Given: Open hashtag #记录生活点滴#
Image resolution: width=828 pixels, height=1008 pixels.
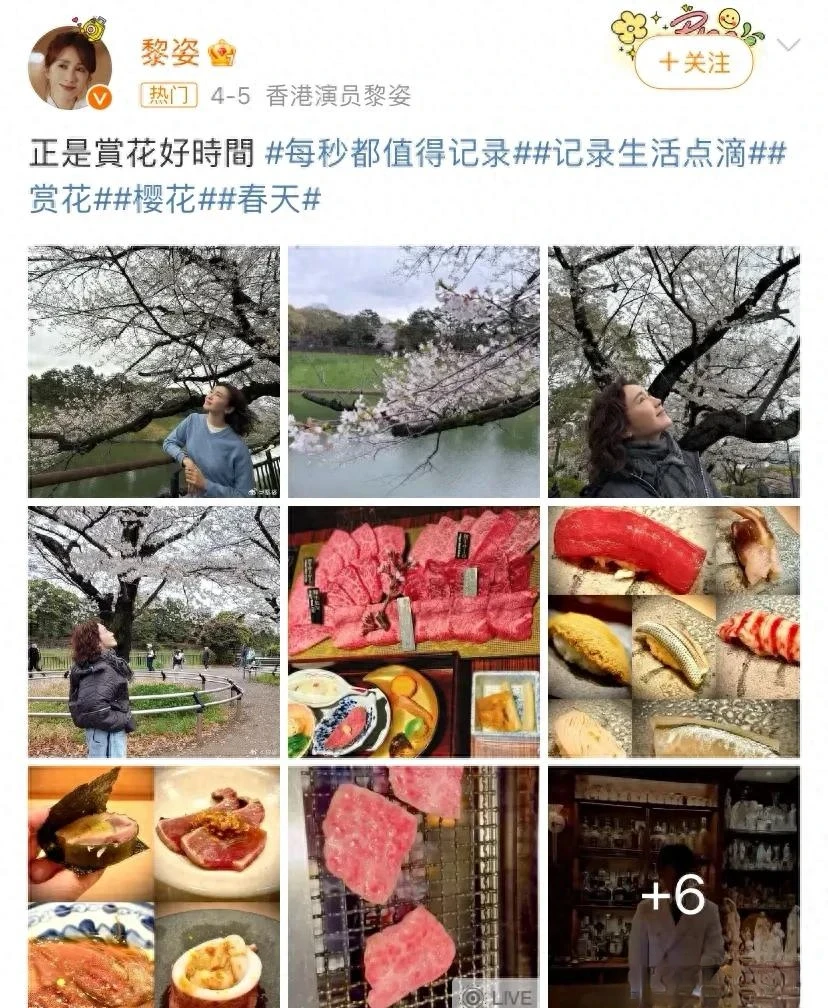Looking at the screenshot, I should pyautogui.click(x=650, y=155).
